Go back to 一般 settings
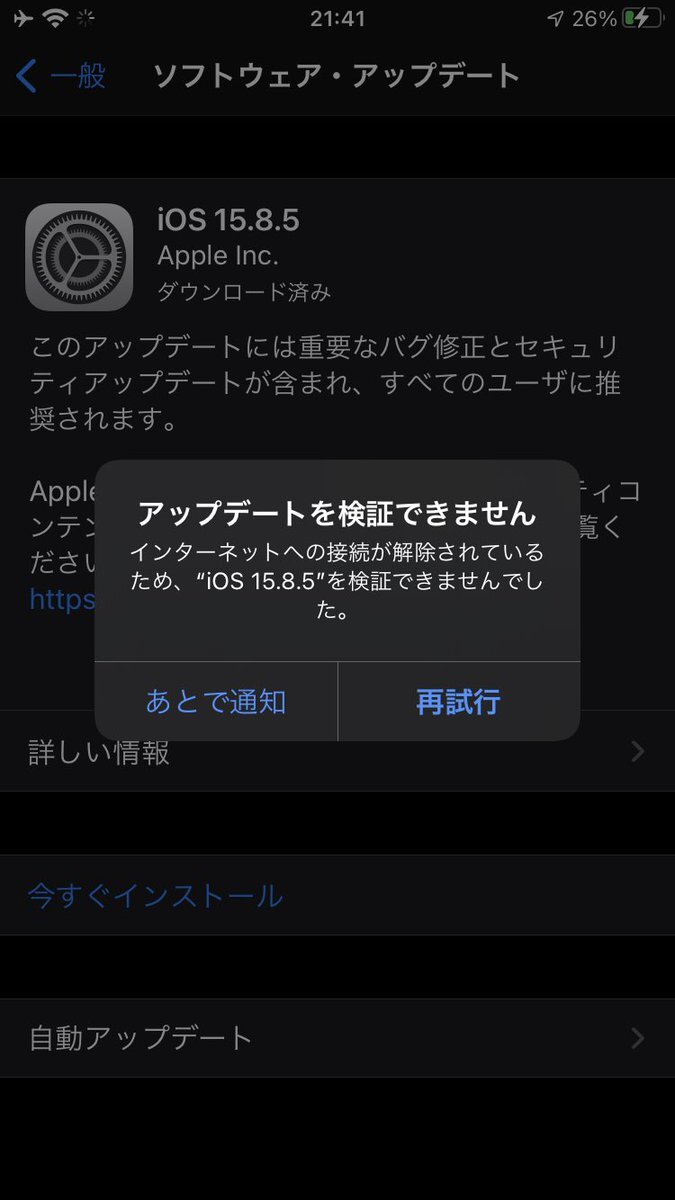Screen dimensions: 675x1200 point(62,76)
